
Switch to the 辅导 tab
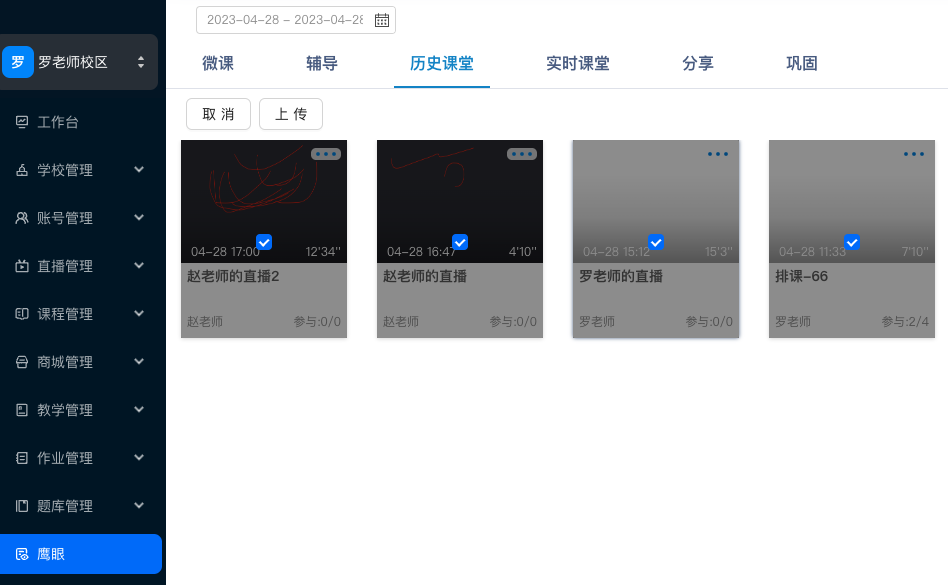click(322, 64)
